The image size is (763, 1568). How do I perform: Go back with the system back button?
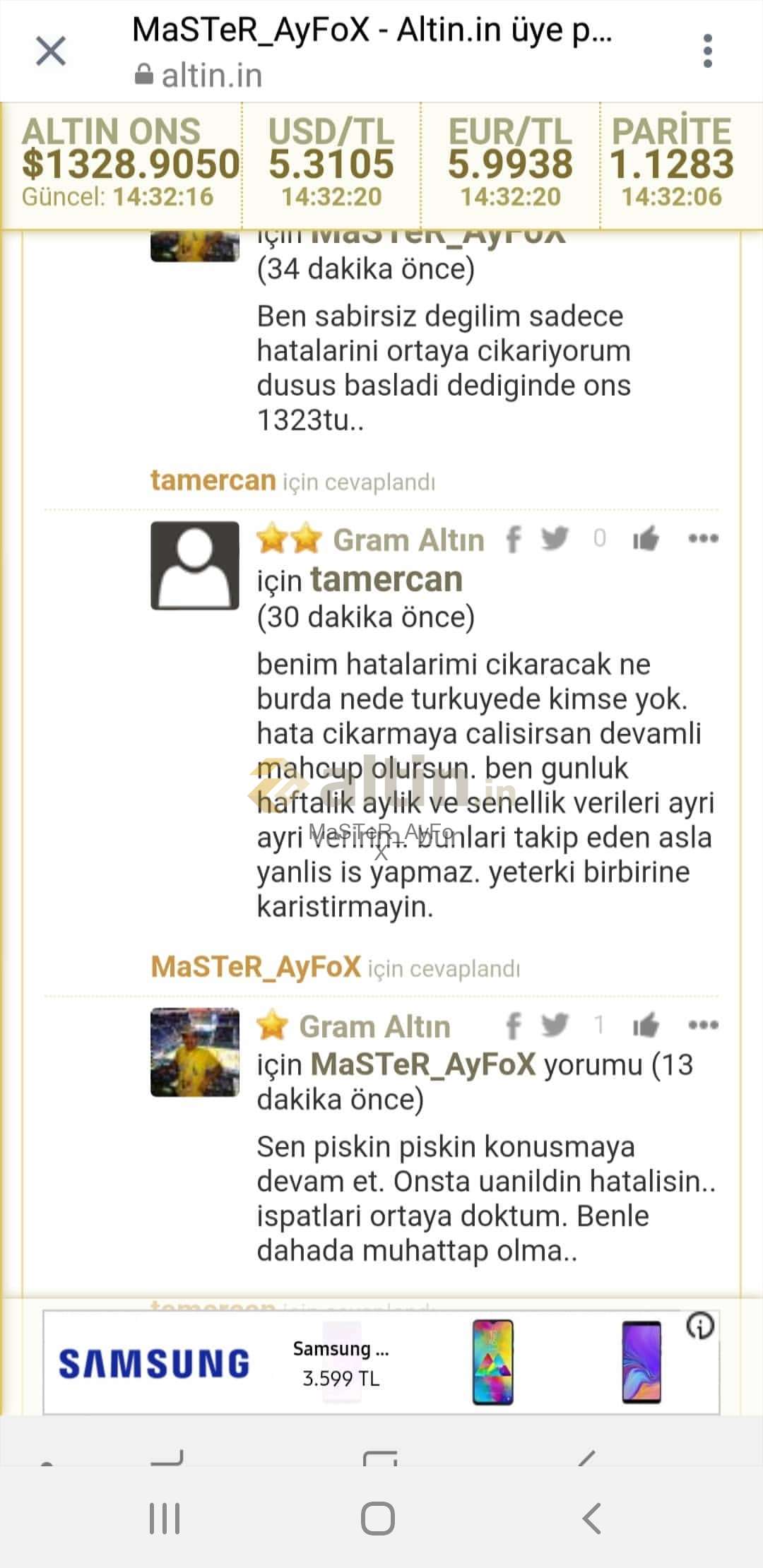592,1518
